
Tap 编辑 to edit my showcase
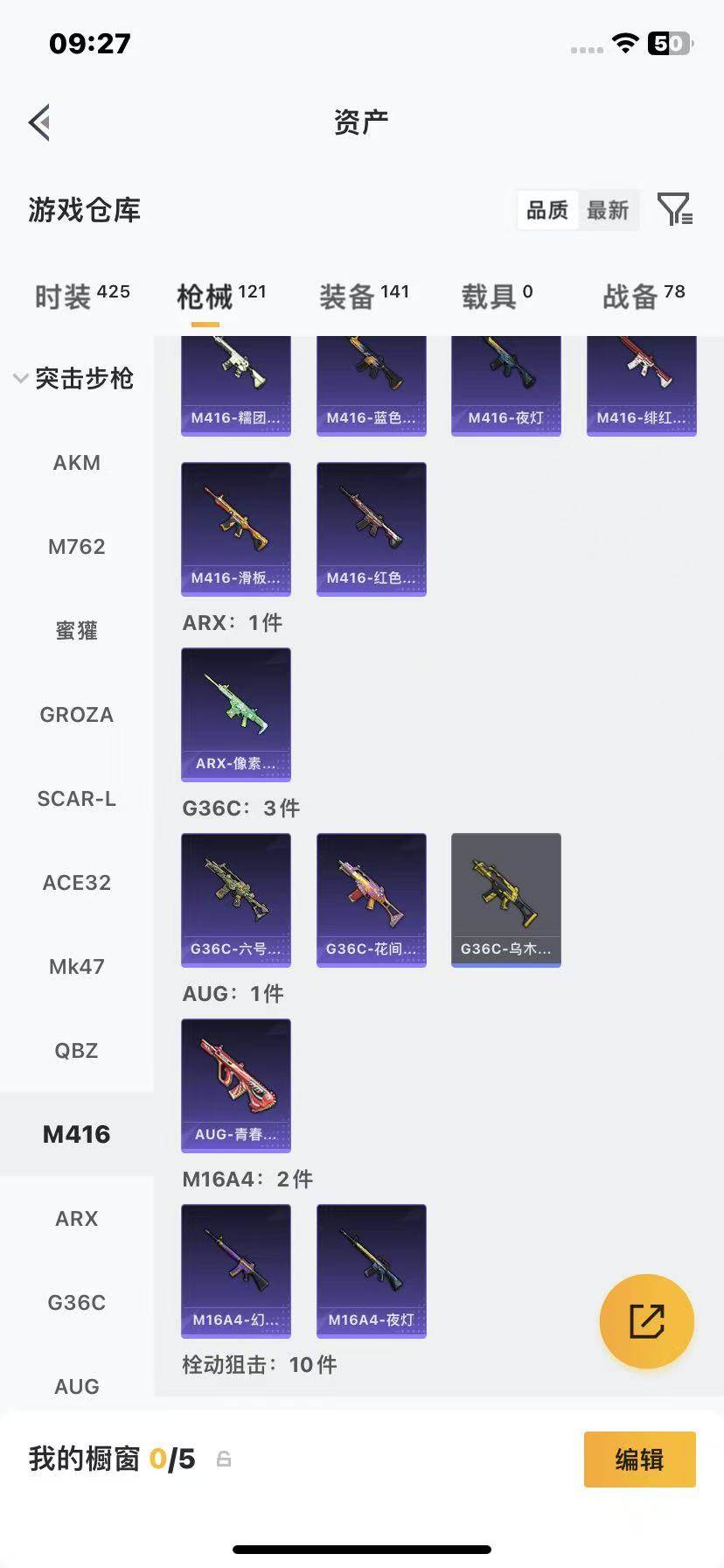tap(640, 1459)
